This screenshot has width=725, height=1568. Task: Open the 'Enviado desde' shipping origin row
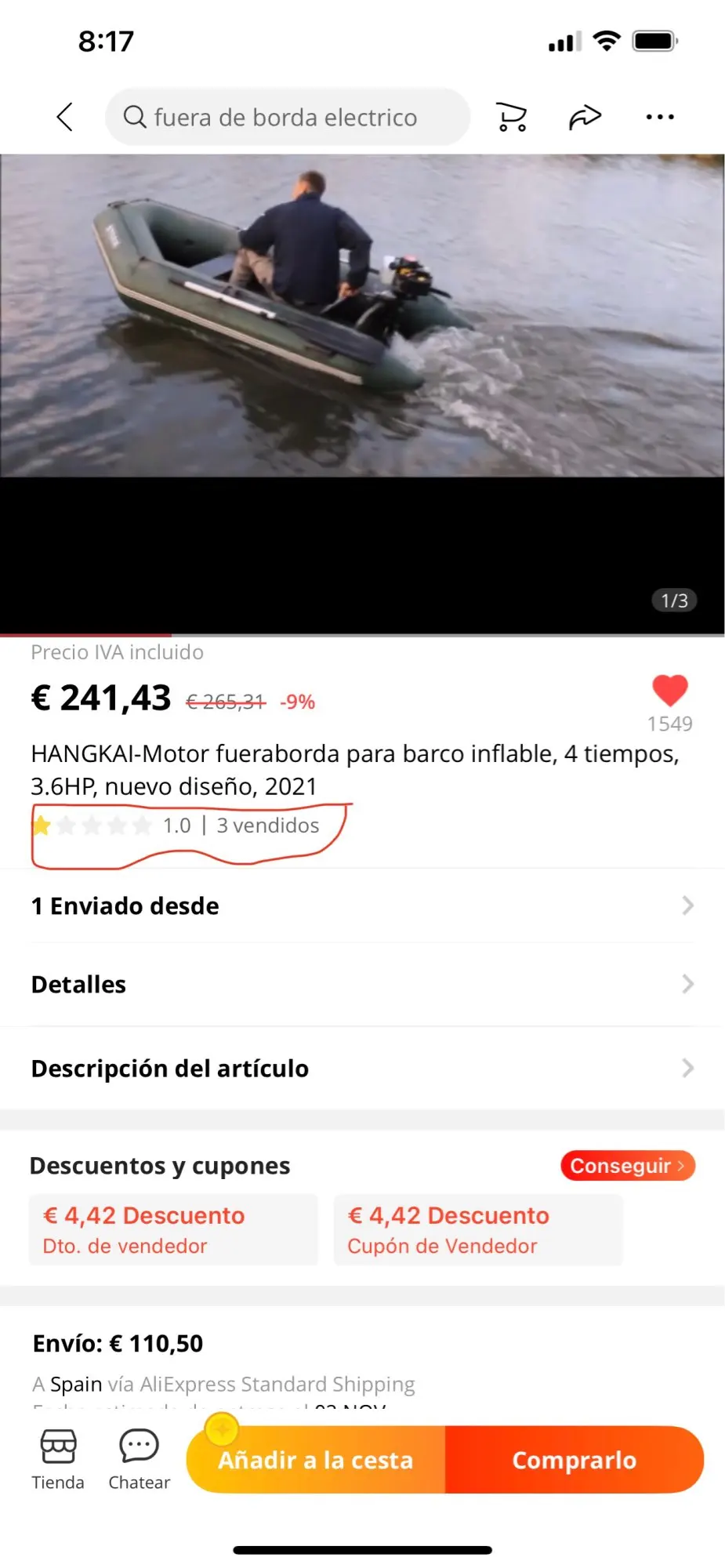(x=362, y=906)
